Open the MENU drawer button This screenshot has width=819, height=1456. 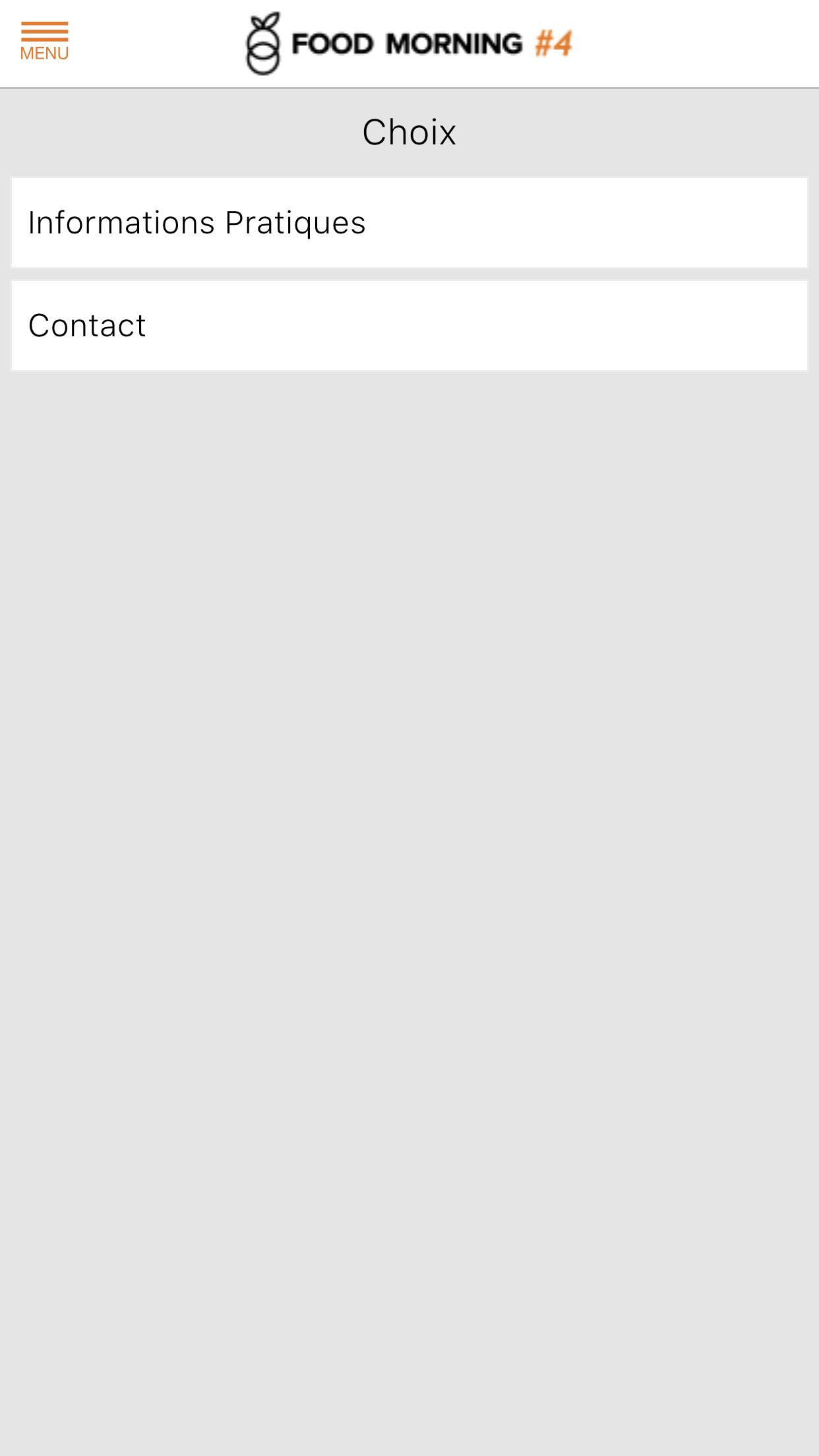[44, 41]
